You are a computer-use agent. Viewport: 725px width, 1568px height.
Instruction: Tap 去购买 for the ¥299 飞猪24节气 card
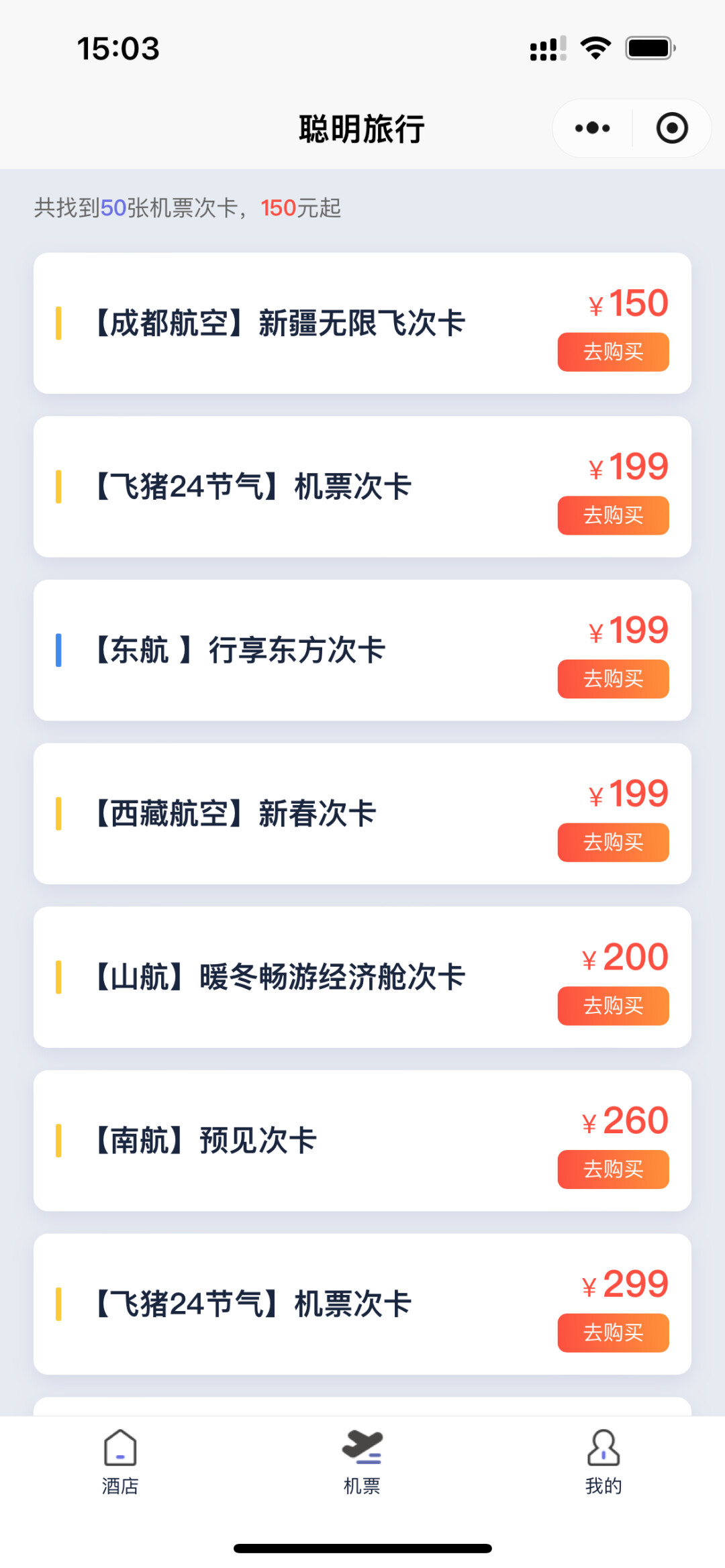[x=613, y=1332]
